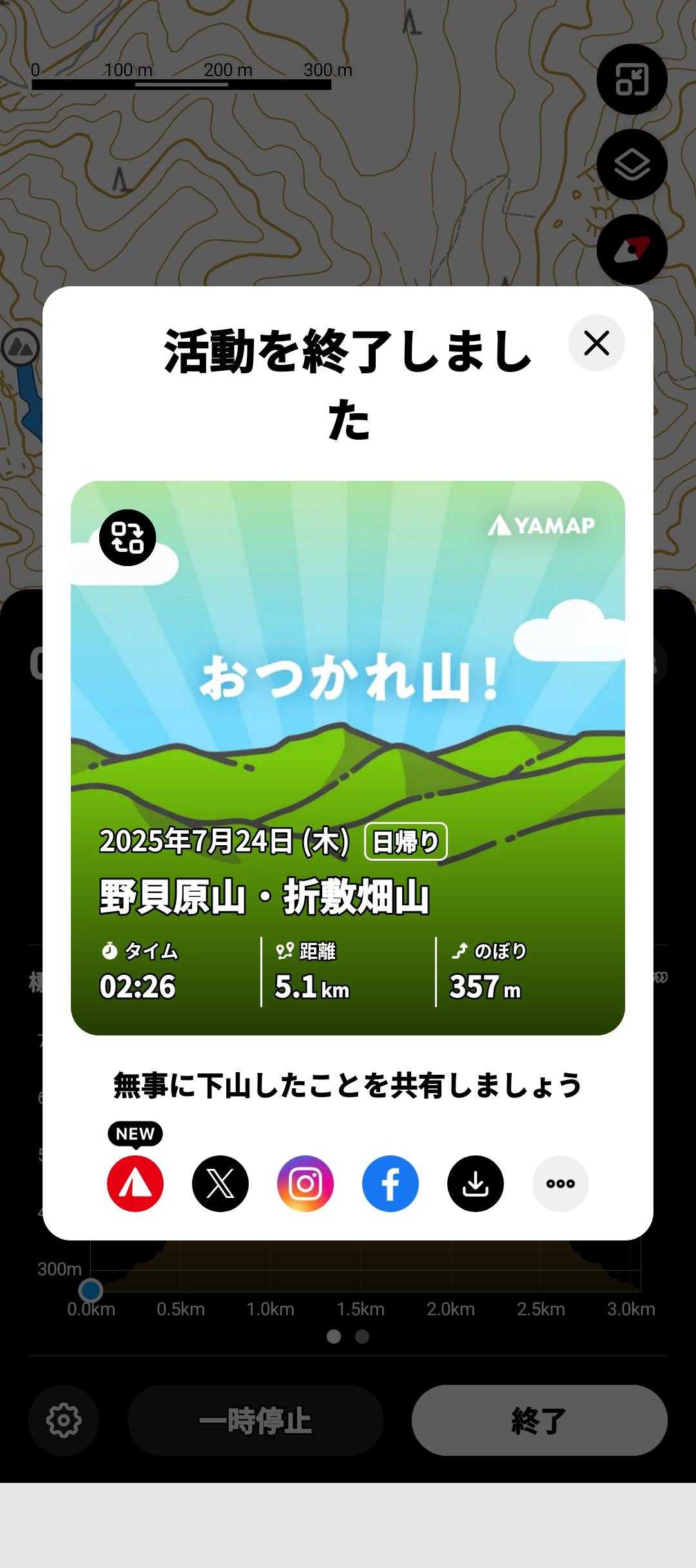Share the activity on X

tap(220, 1184)
